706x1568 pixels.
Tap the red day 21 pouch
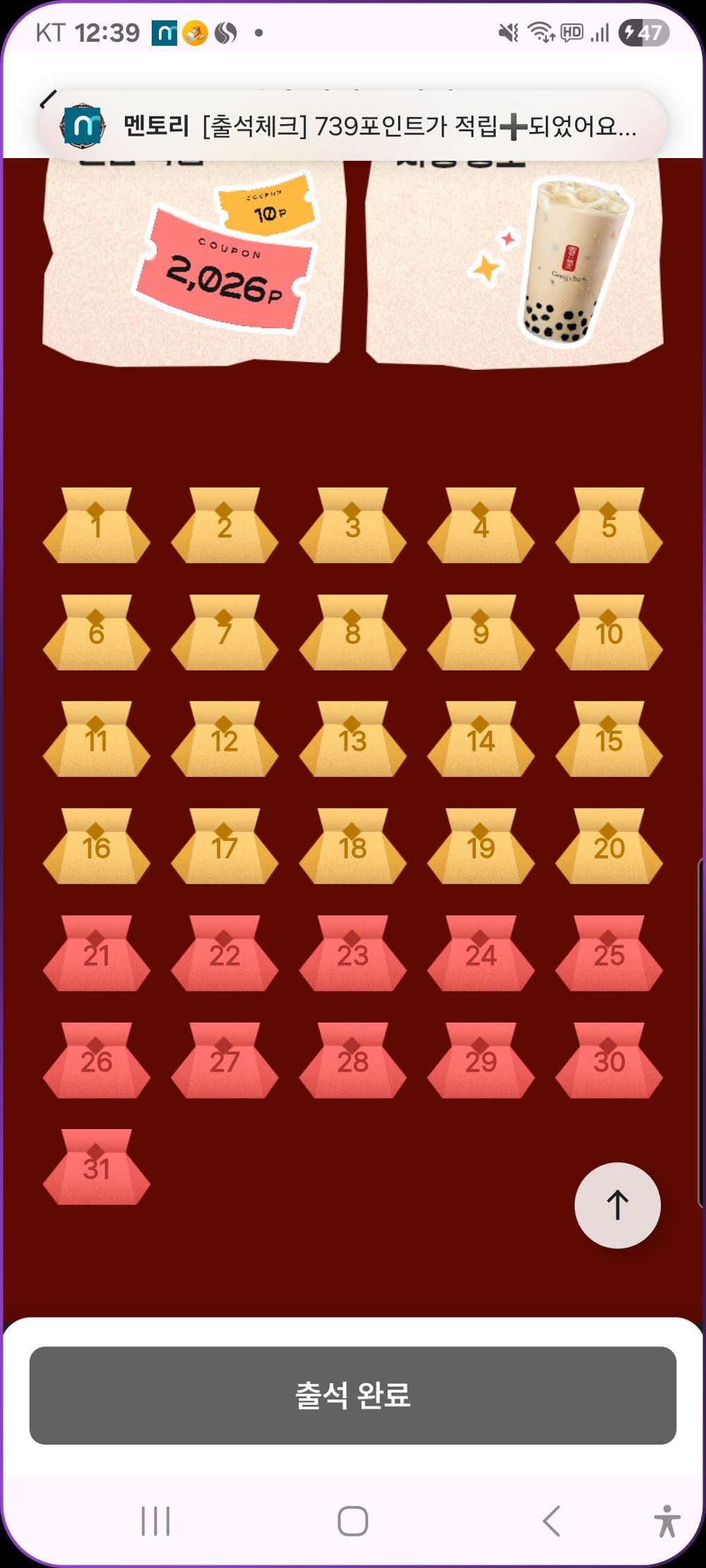[97, 954]
